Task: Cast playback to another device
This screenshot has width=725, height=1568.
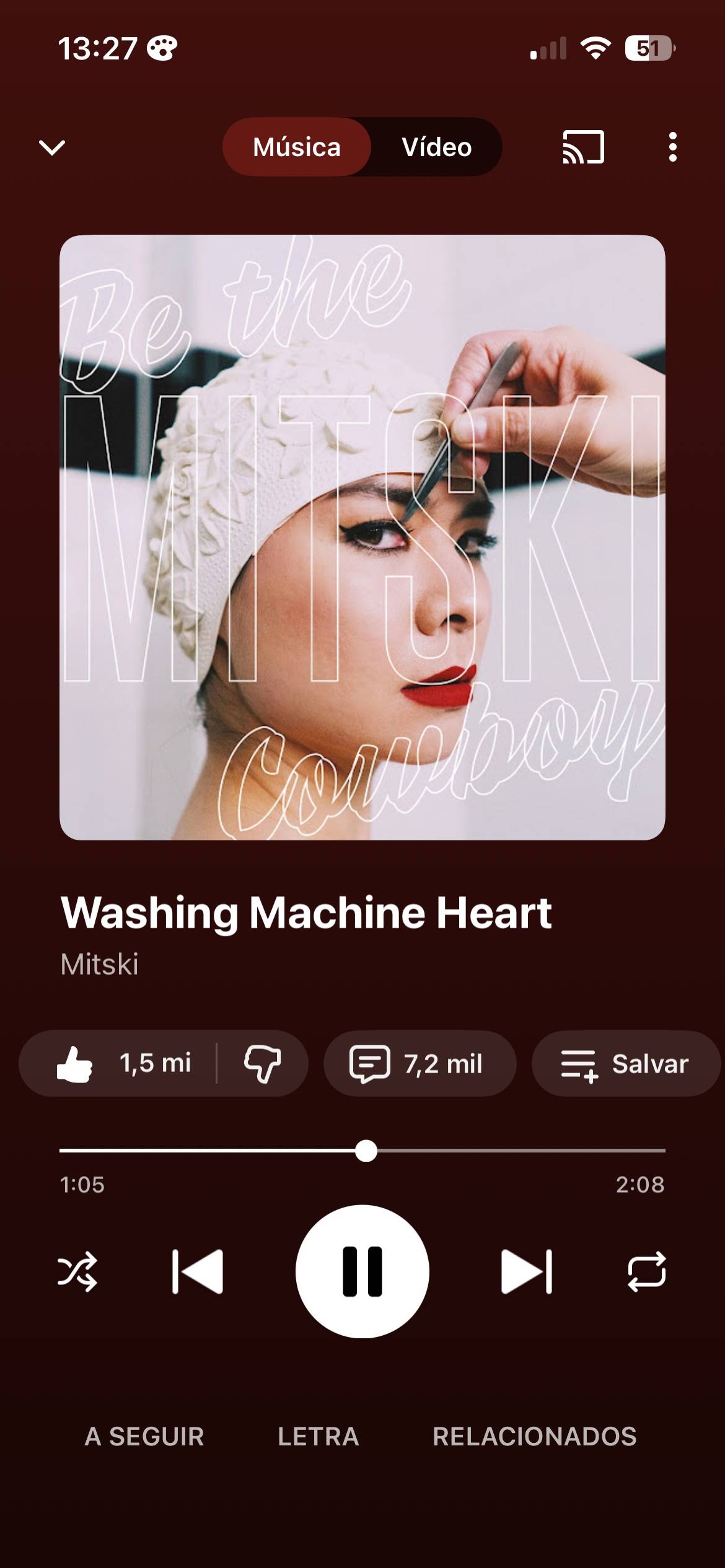Action: click(x=582, y=147)
